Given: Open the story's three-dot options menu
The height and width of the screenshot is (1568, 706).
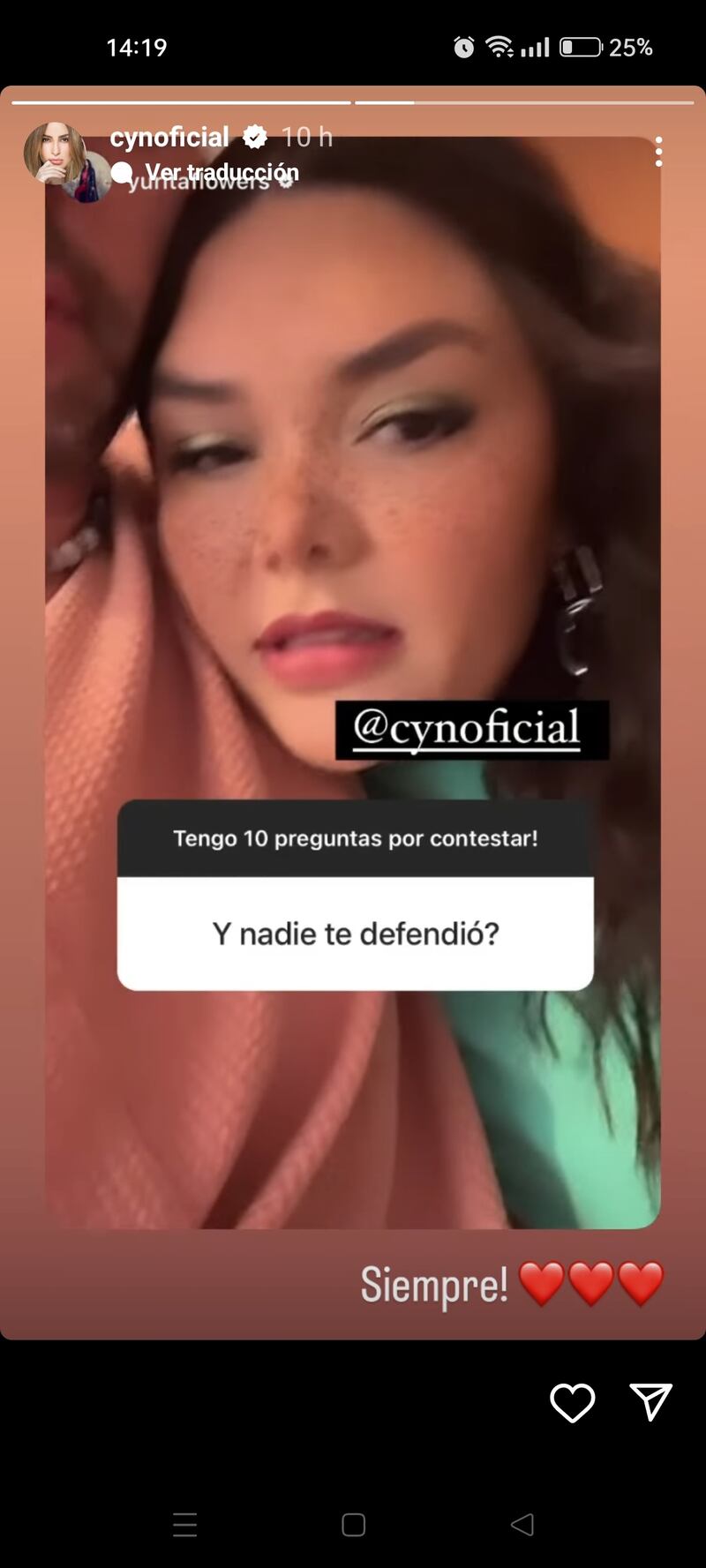Looking at the screenshot, I should coord(658,152).
